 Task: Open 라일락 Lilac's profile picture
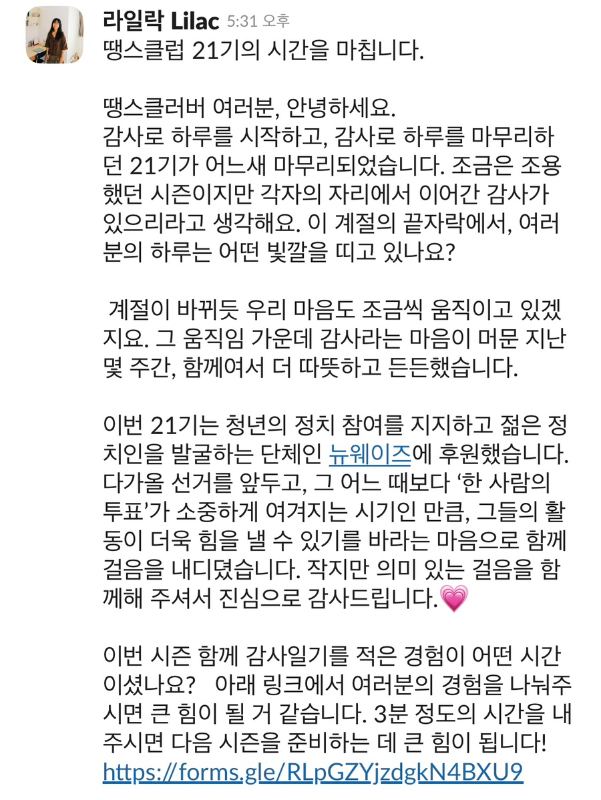(55, 35)
